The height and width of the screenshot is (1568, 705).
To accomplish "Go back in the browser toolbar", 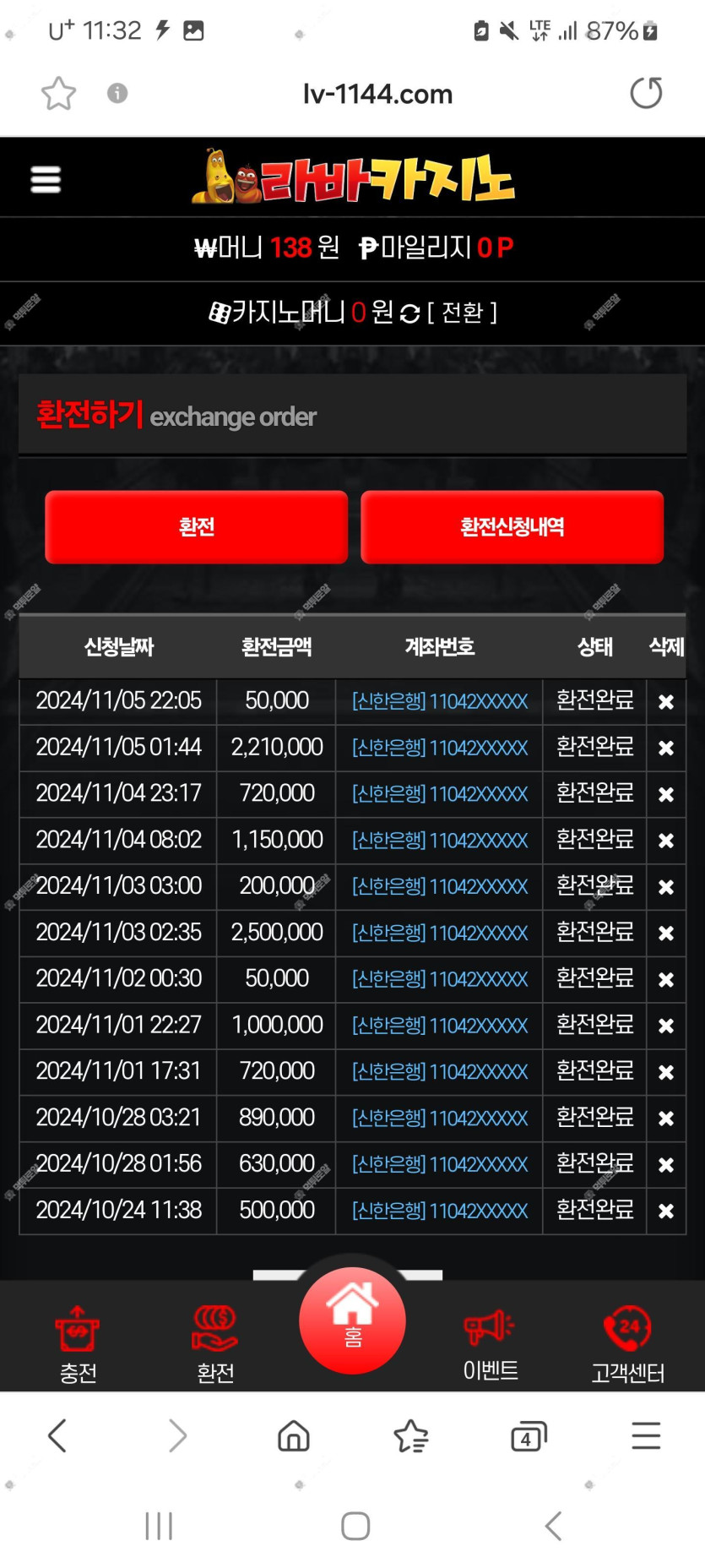I will click(x=57, y=1435).
